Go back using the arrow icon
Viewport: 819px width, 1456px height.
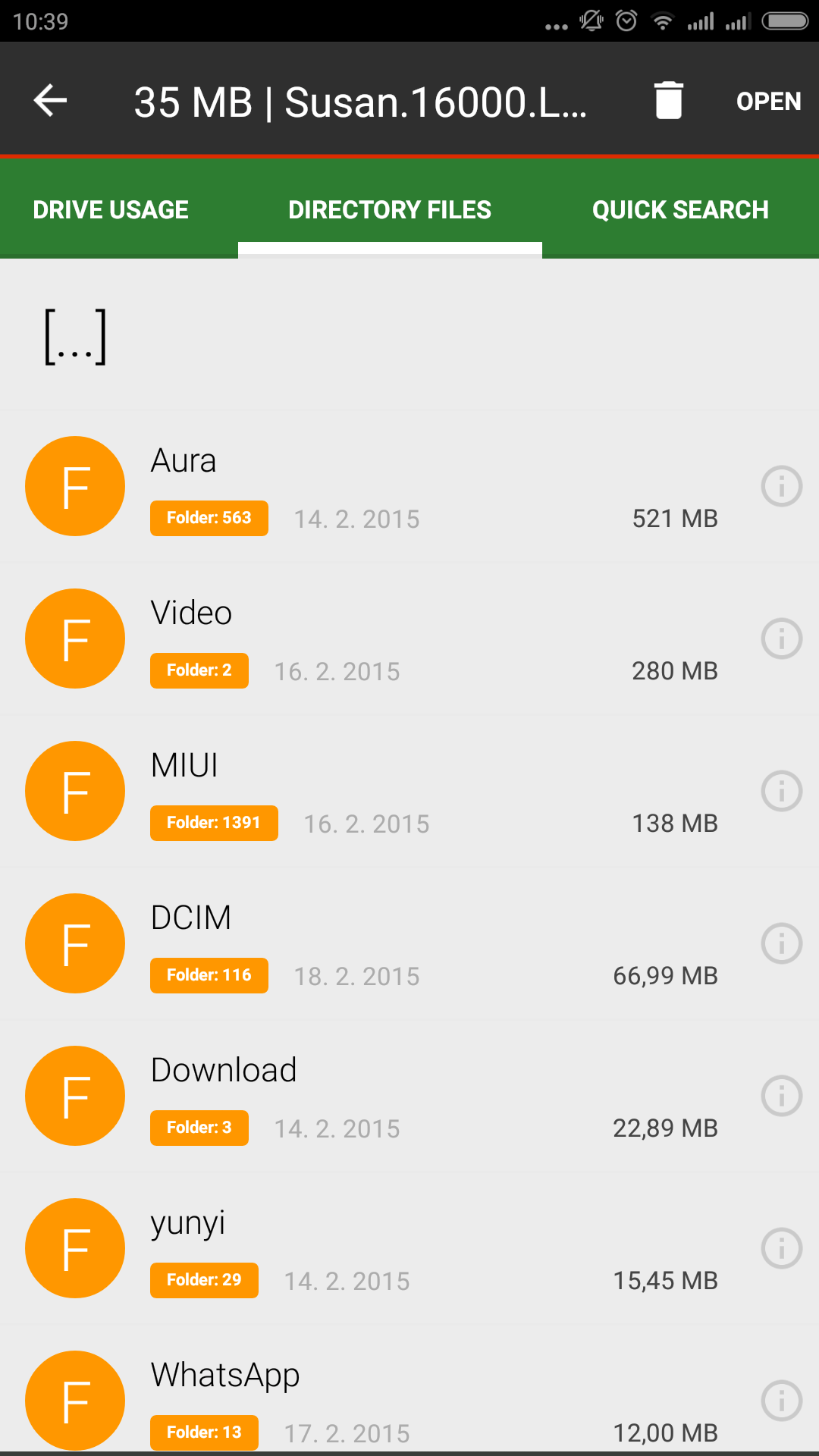click(x=51, y=101)
